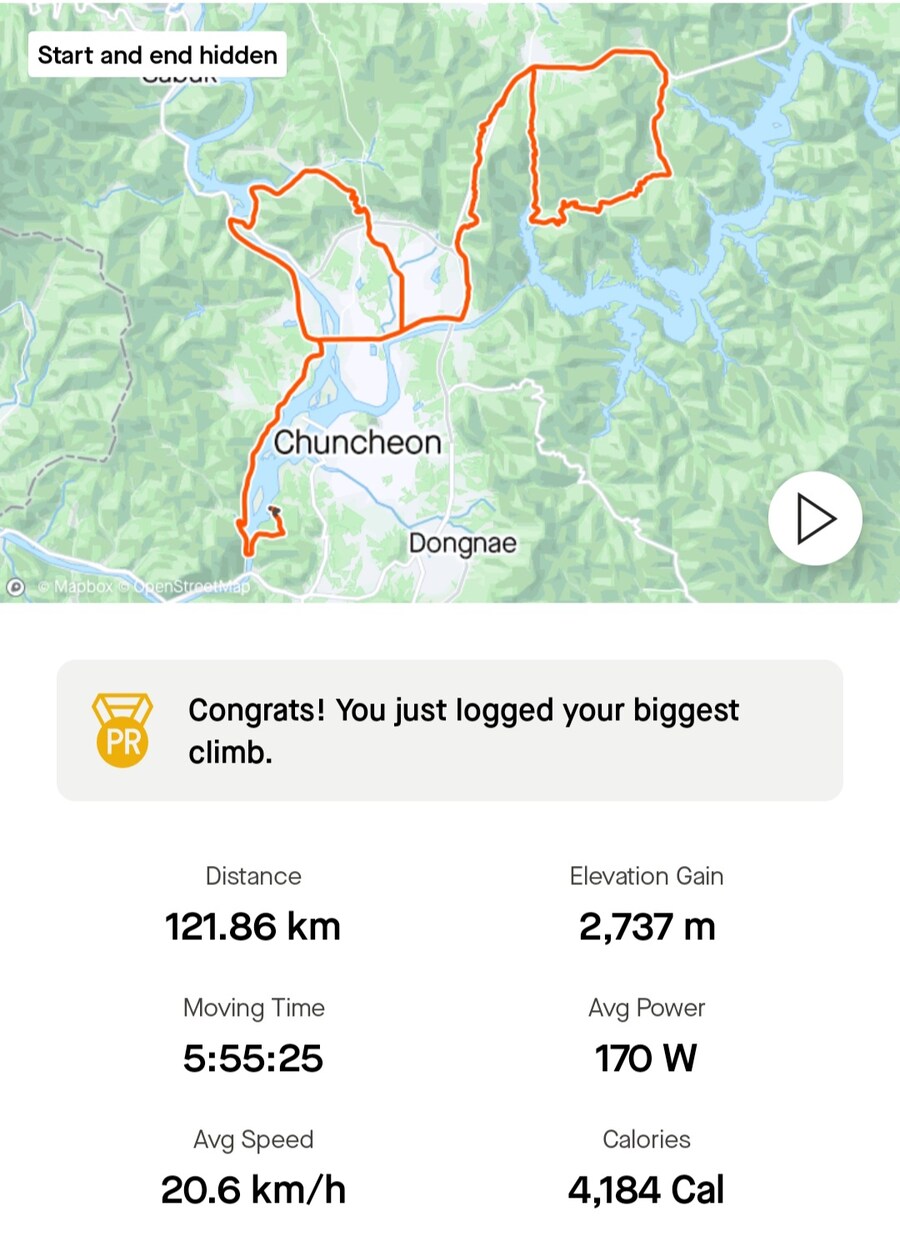Tap the Start and end hidden label
The height and width of the screenshot is (1236, 900).
[x=157, y=55]
